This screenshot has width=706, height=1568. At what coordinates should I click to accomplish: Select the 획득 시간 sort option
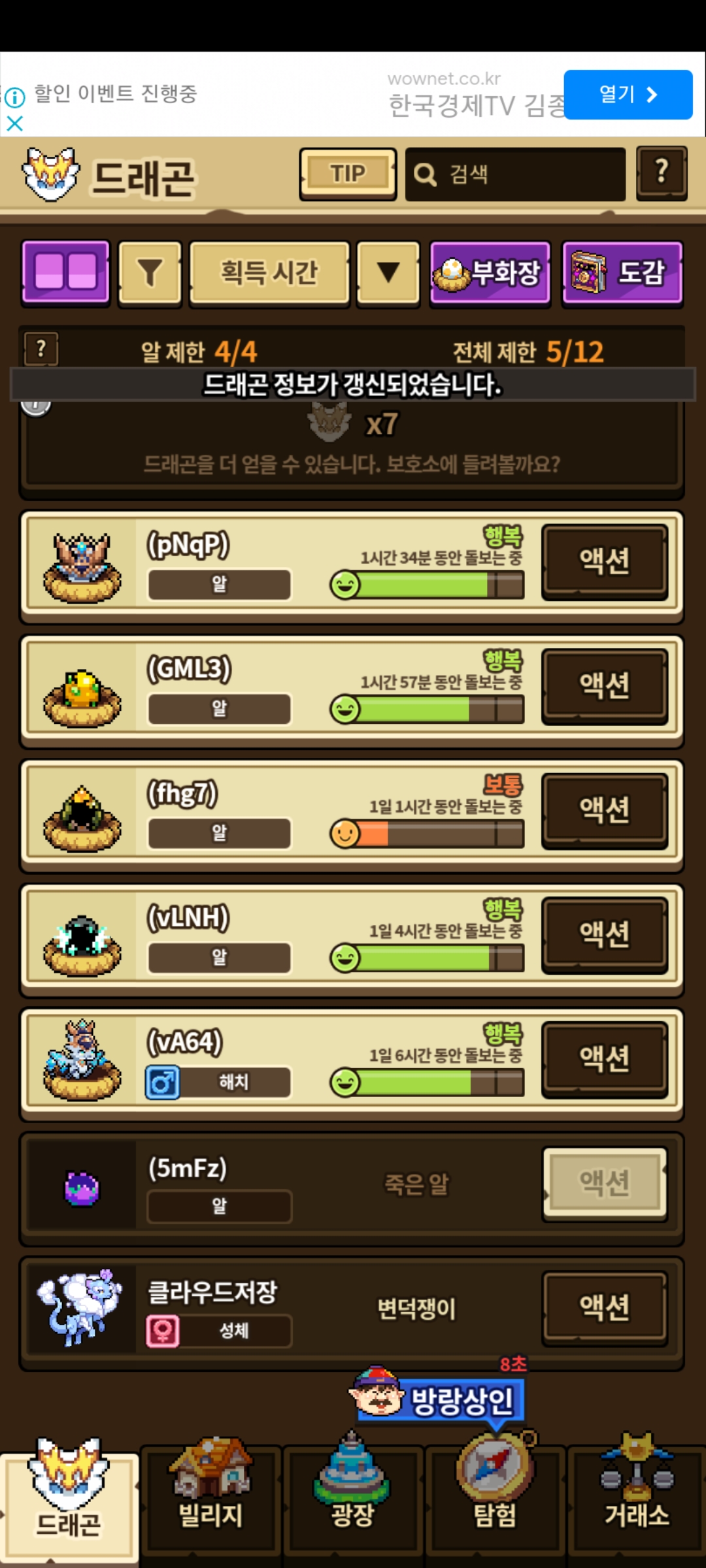269,272
